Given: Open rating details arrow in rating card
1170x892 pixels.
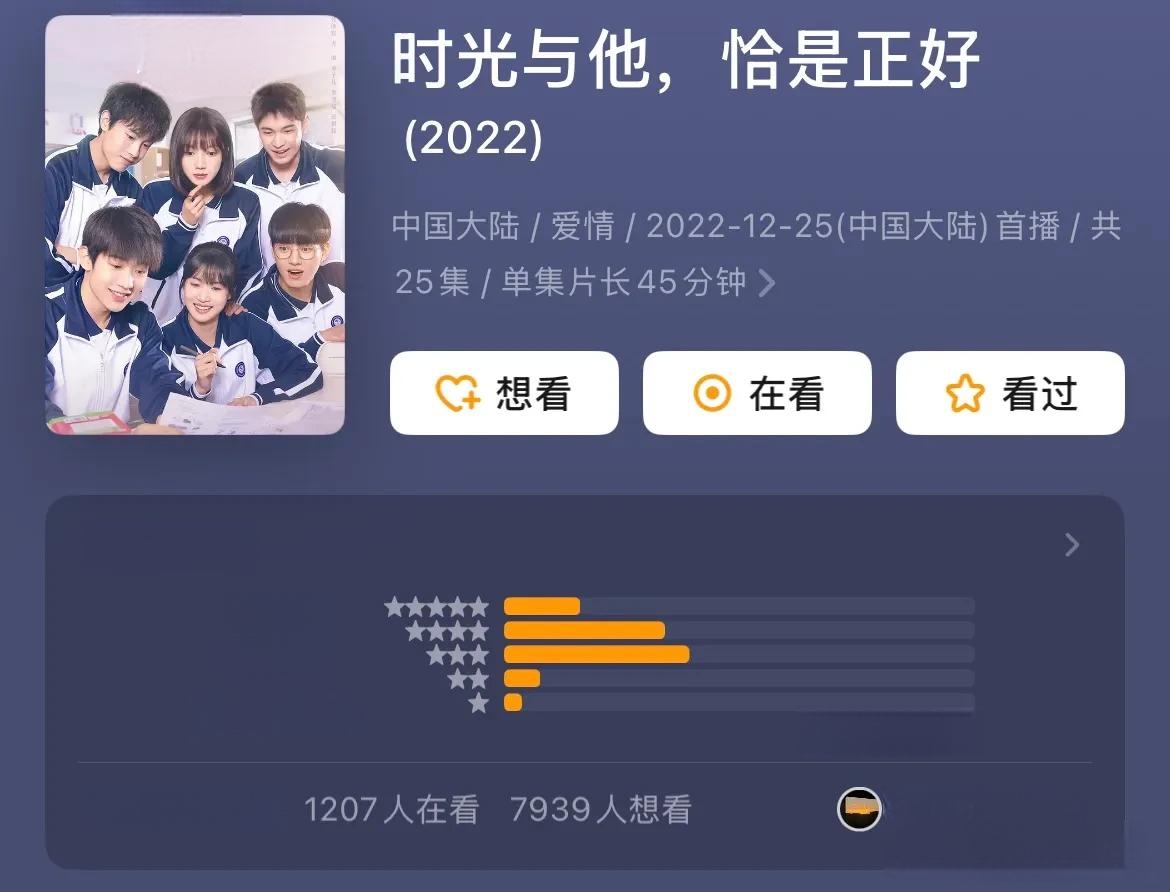Looking at the screenshot, I should click(x=1072, y=545).
